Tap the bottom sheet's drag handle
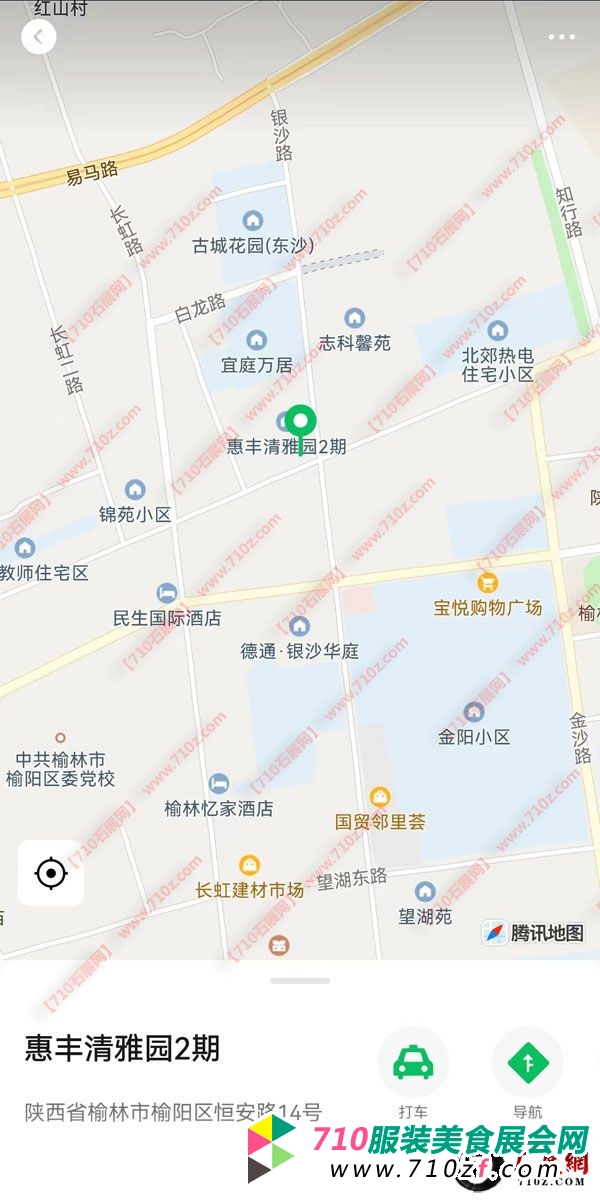The height and width of the screenshot is (1200, 600). (x=300, y=981)
